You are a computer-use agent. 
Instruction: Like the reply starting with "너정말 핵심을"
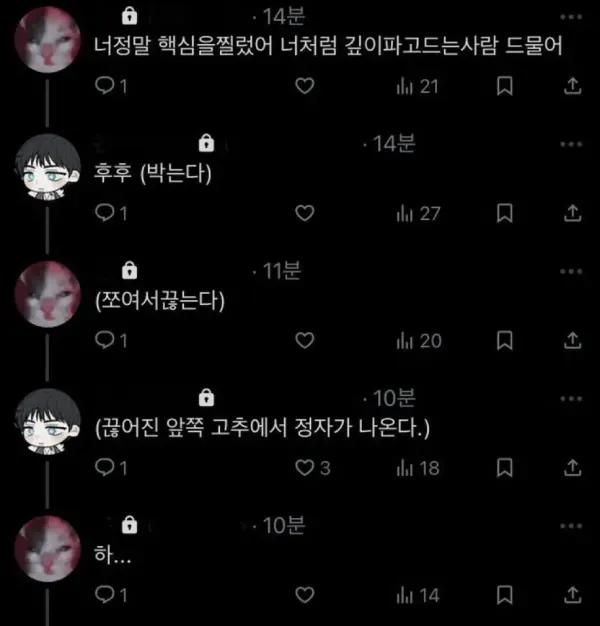click(306, 87)
